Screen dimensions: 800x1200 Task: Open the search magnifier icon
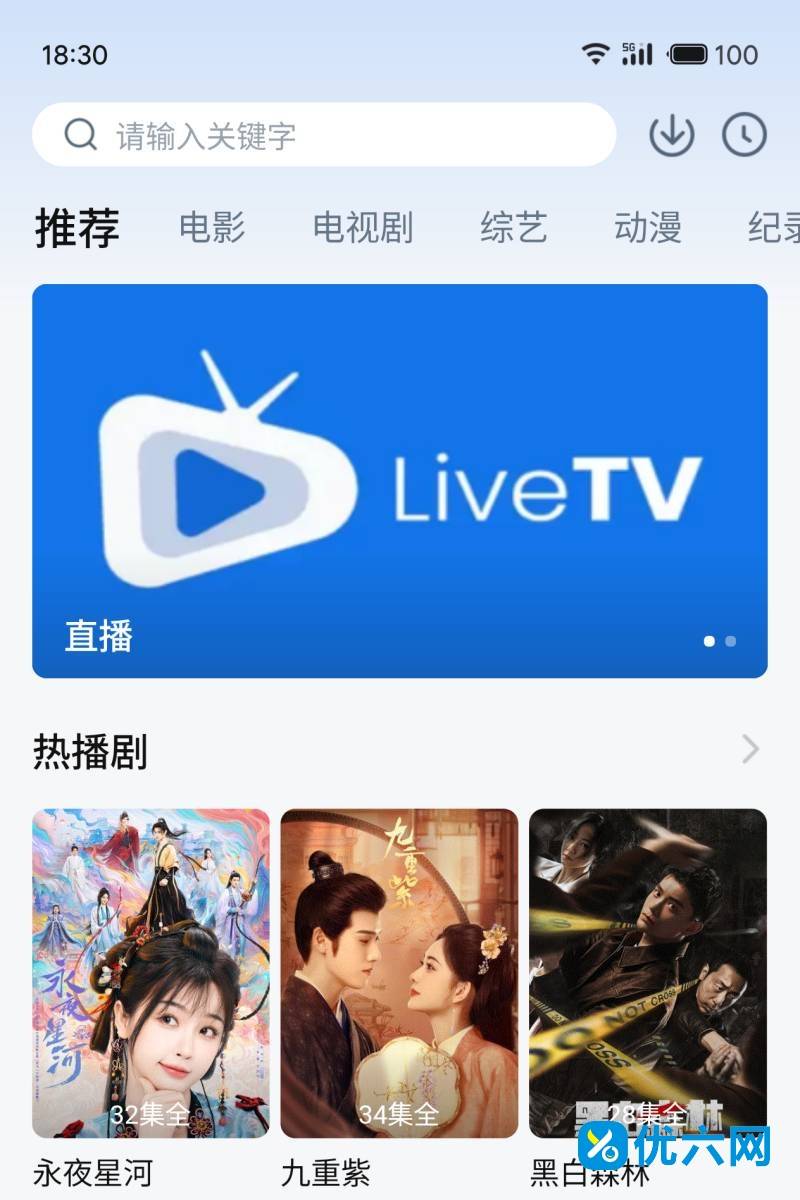pyautogui.click(x=78, y=135)
